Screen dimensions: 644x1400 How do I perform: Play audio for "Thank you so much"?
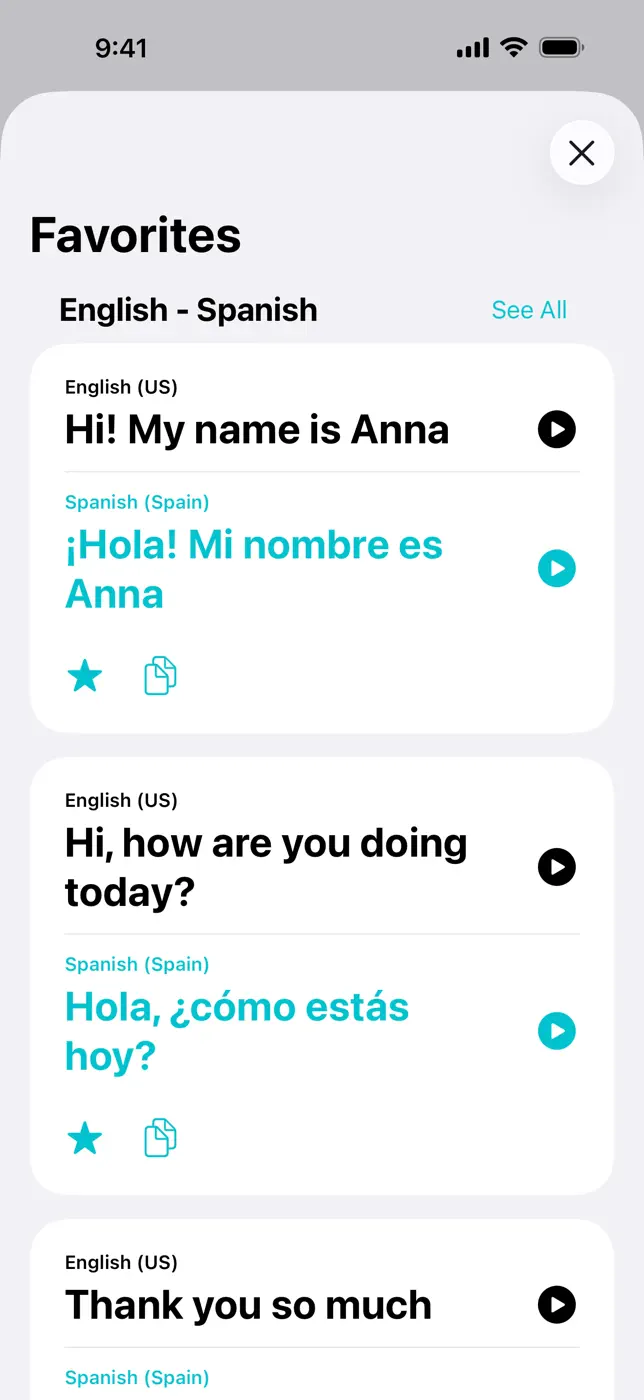[x=557, y=1305]
